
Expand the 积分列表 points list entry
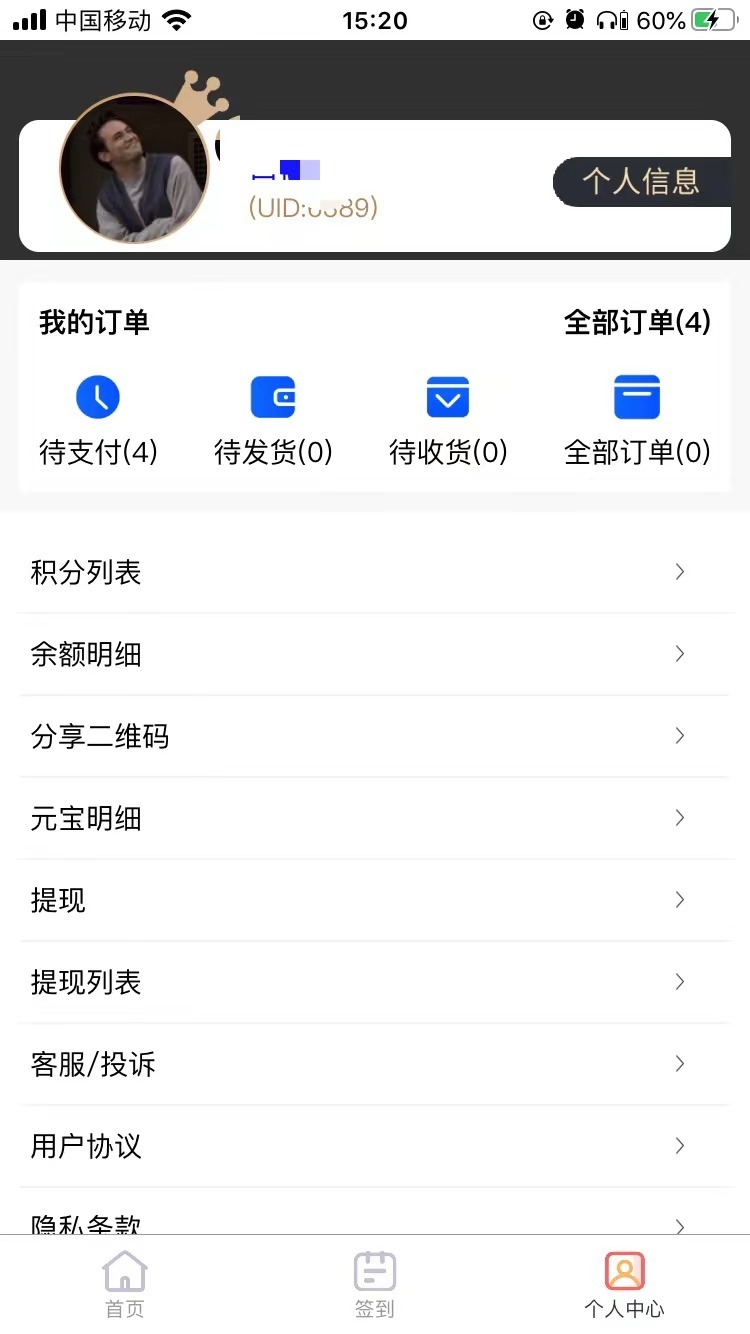pyautogui.click(x=375, y=572)
